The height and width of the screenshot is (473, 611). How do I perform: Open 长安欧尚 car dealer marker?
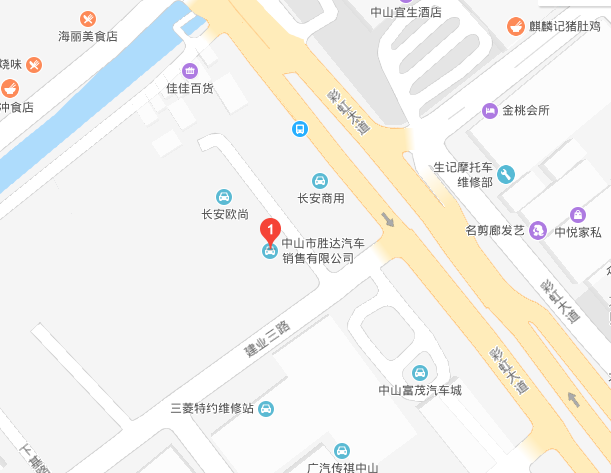click(x=225, y=195)
